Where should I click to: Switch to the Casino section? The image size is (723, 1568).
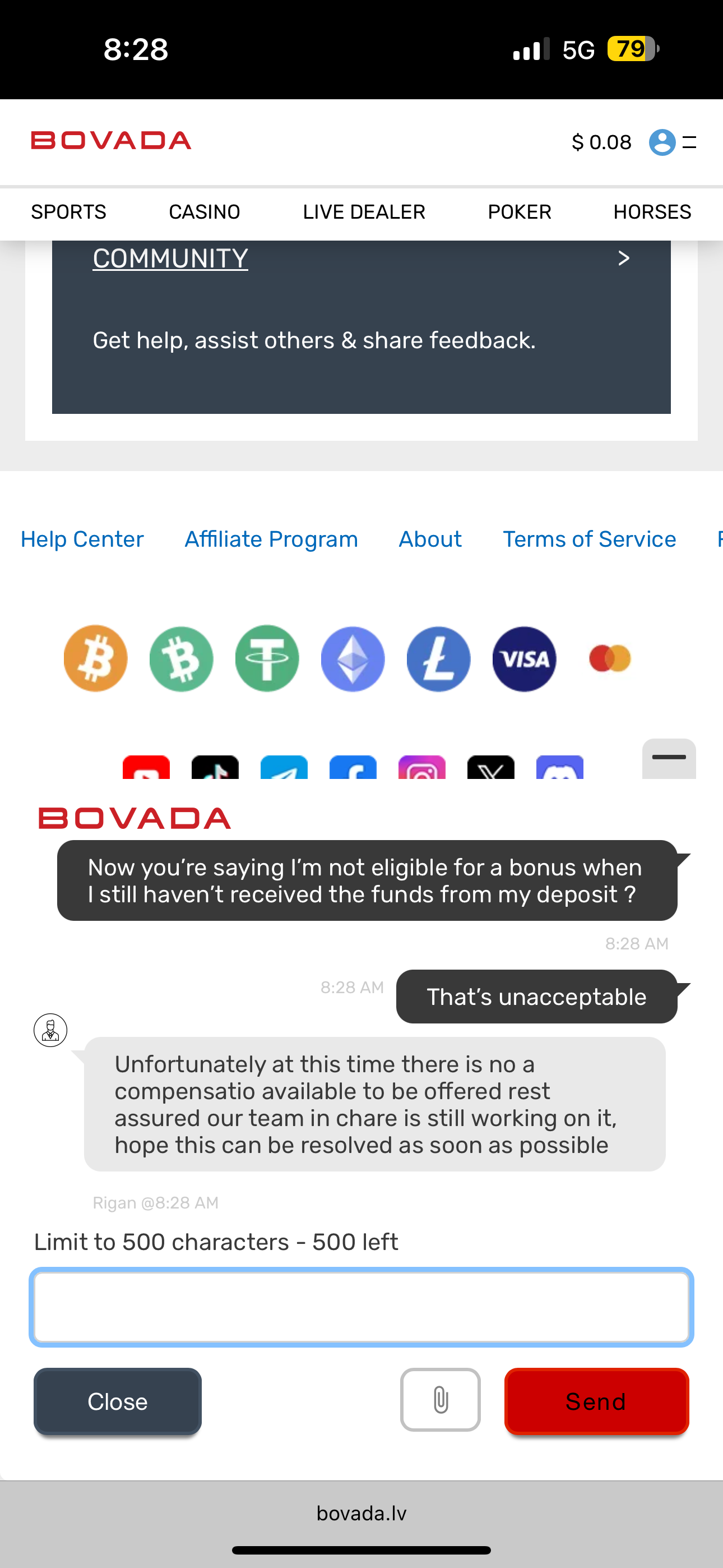(x=205, y=212)
